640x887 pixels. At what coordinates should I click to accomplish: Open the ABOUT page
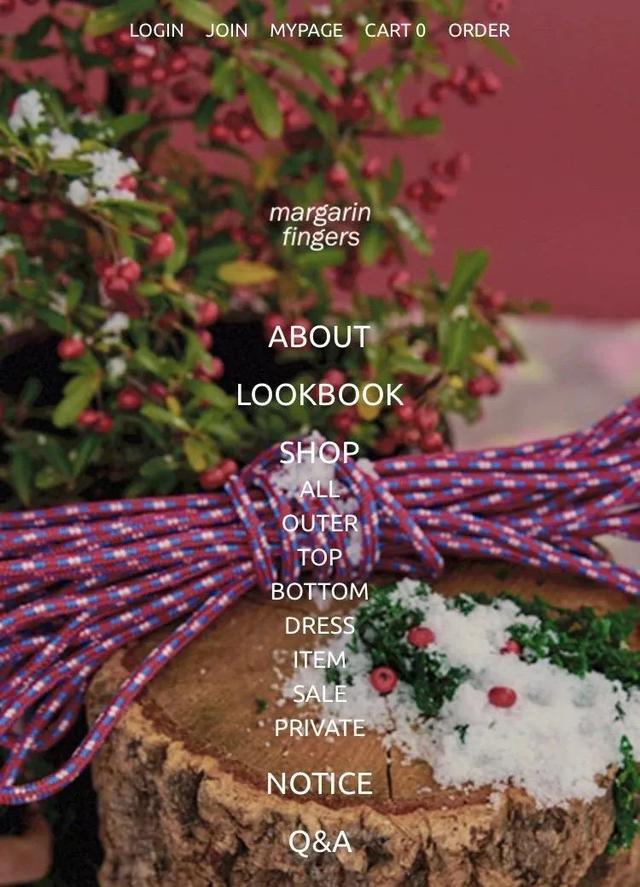tap(319, 337)
